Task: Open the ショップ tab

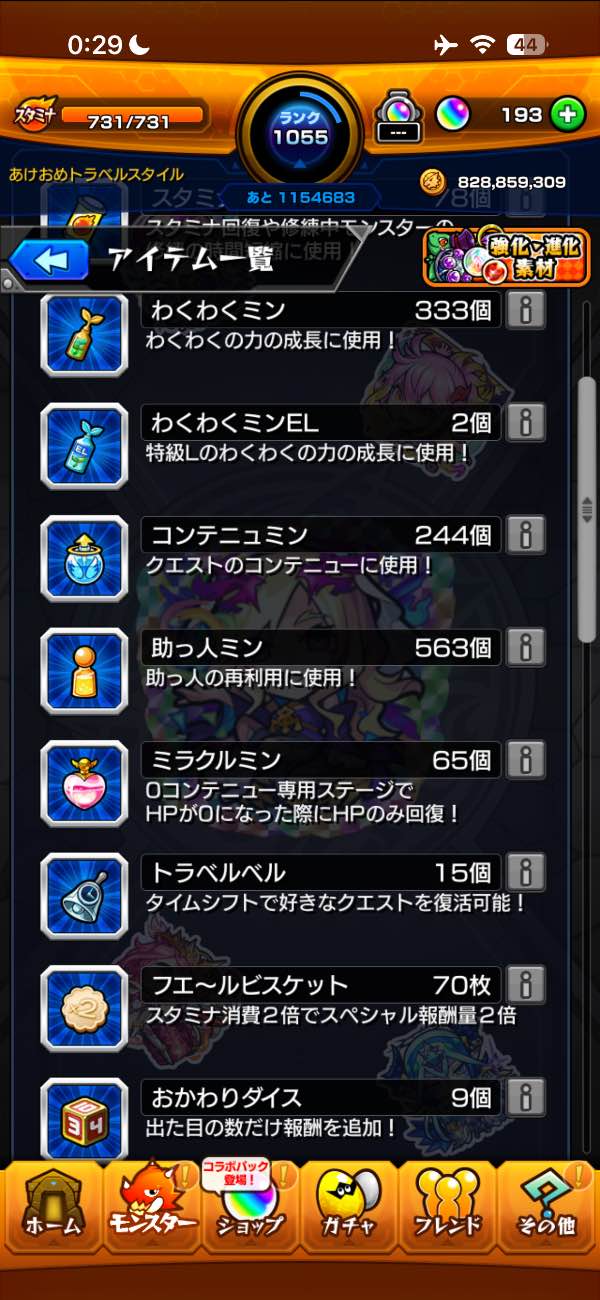Action: point(250,1205)
